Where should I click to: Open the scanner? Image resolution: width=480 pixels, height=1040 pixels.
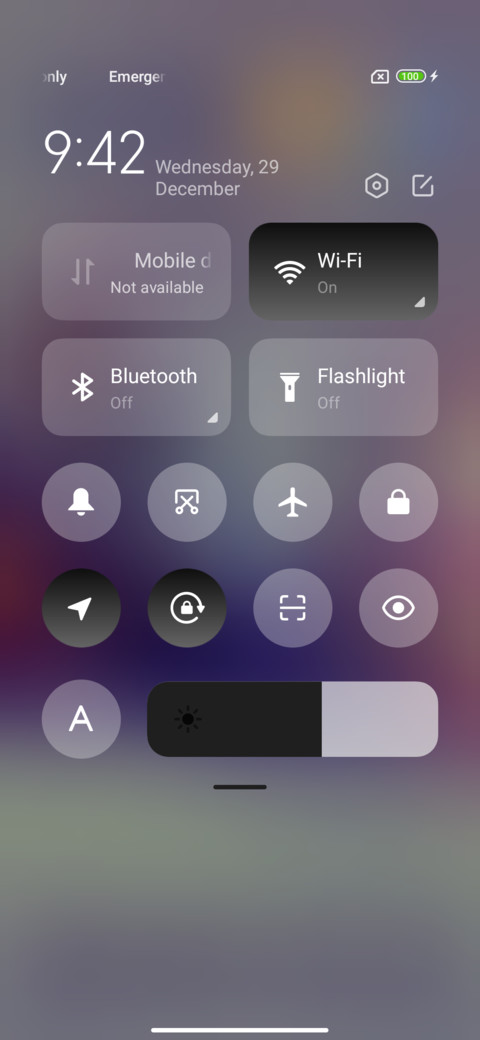click(x=293, y=608)
